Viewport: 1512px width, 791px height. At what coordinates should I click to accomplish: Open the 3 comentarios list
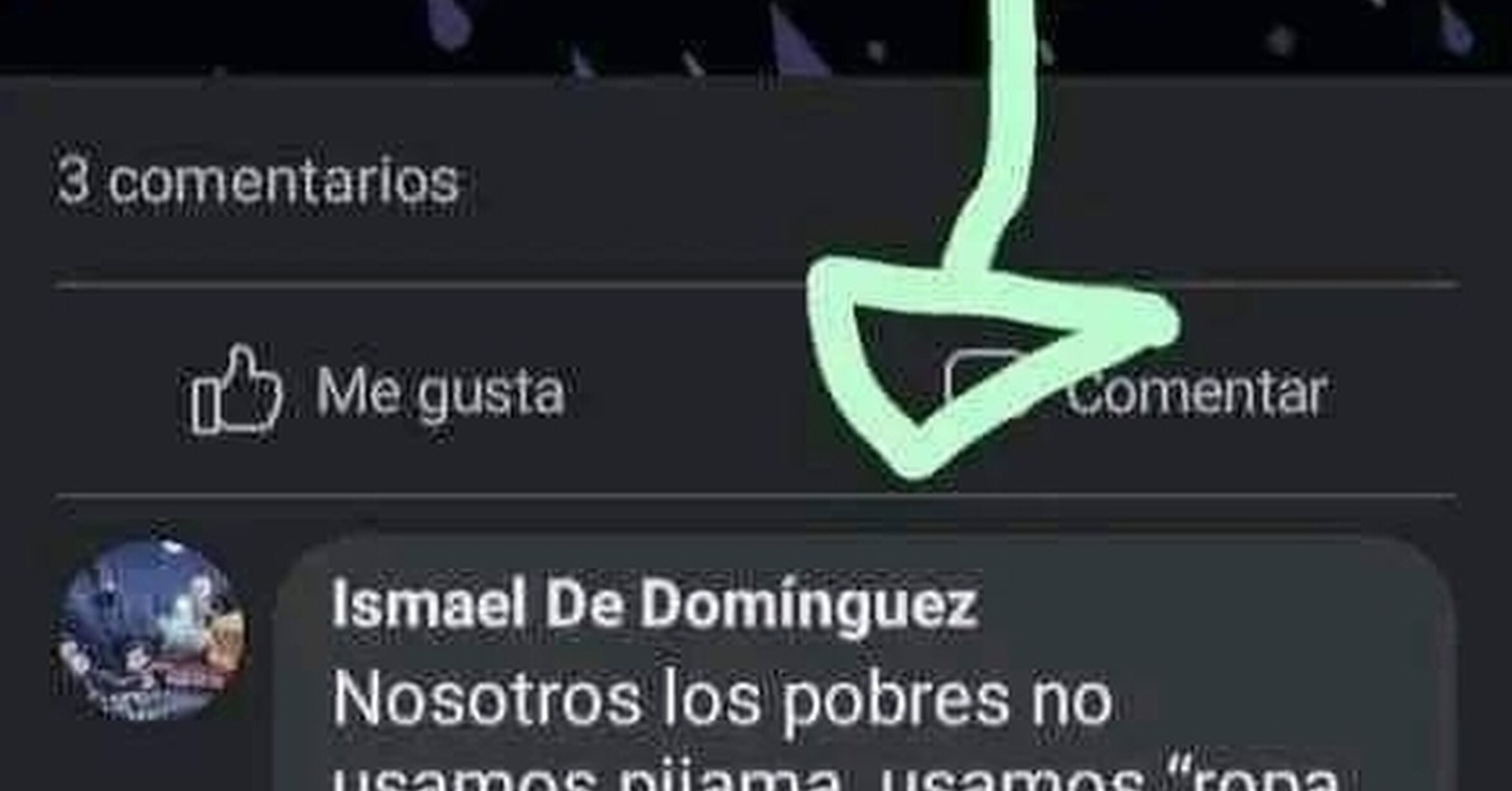[x=259, y=181]
